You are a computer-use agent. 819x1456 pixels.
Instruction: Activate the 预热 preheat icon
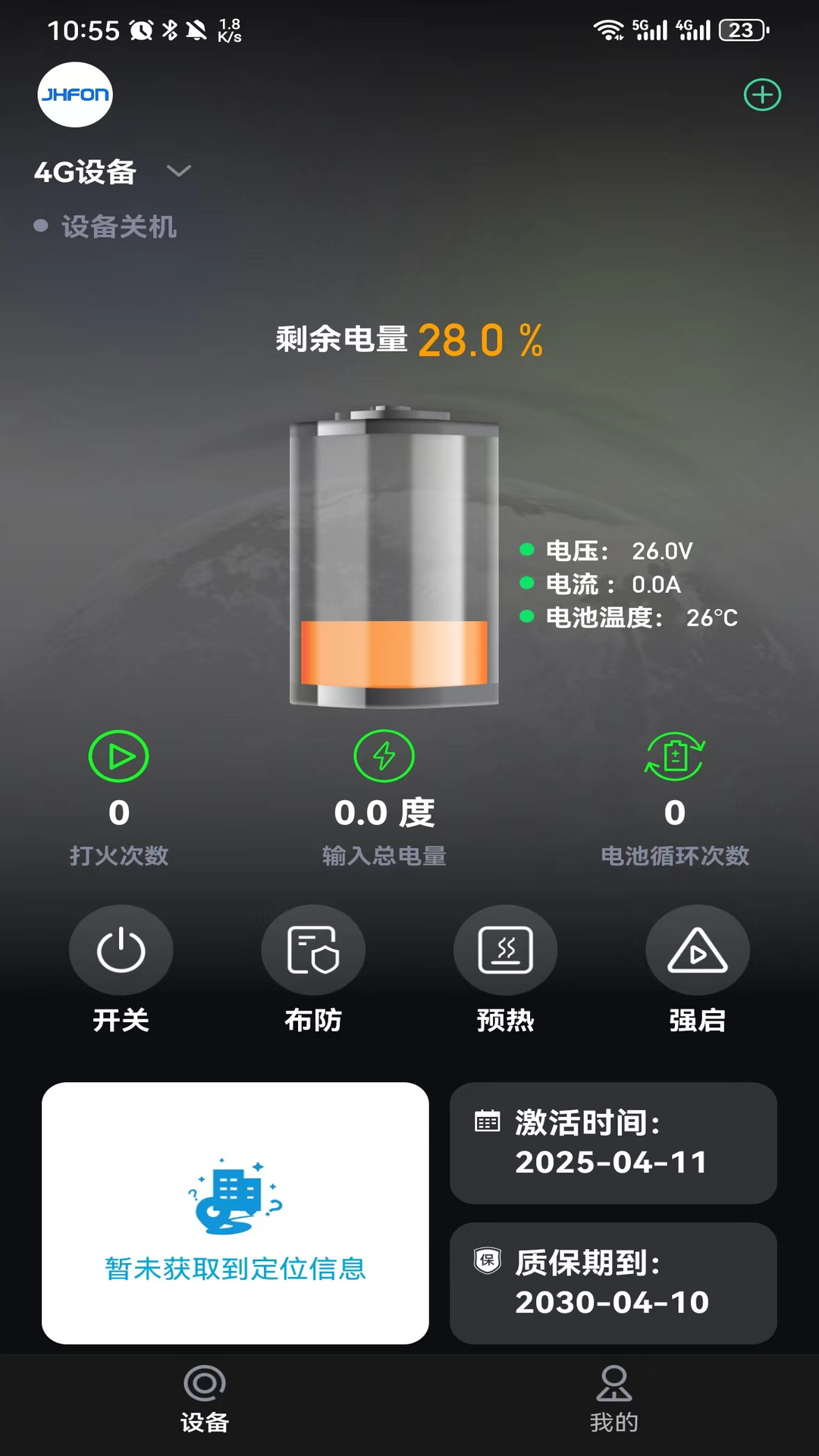(505, 949)
